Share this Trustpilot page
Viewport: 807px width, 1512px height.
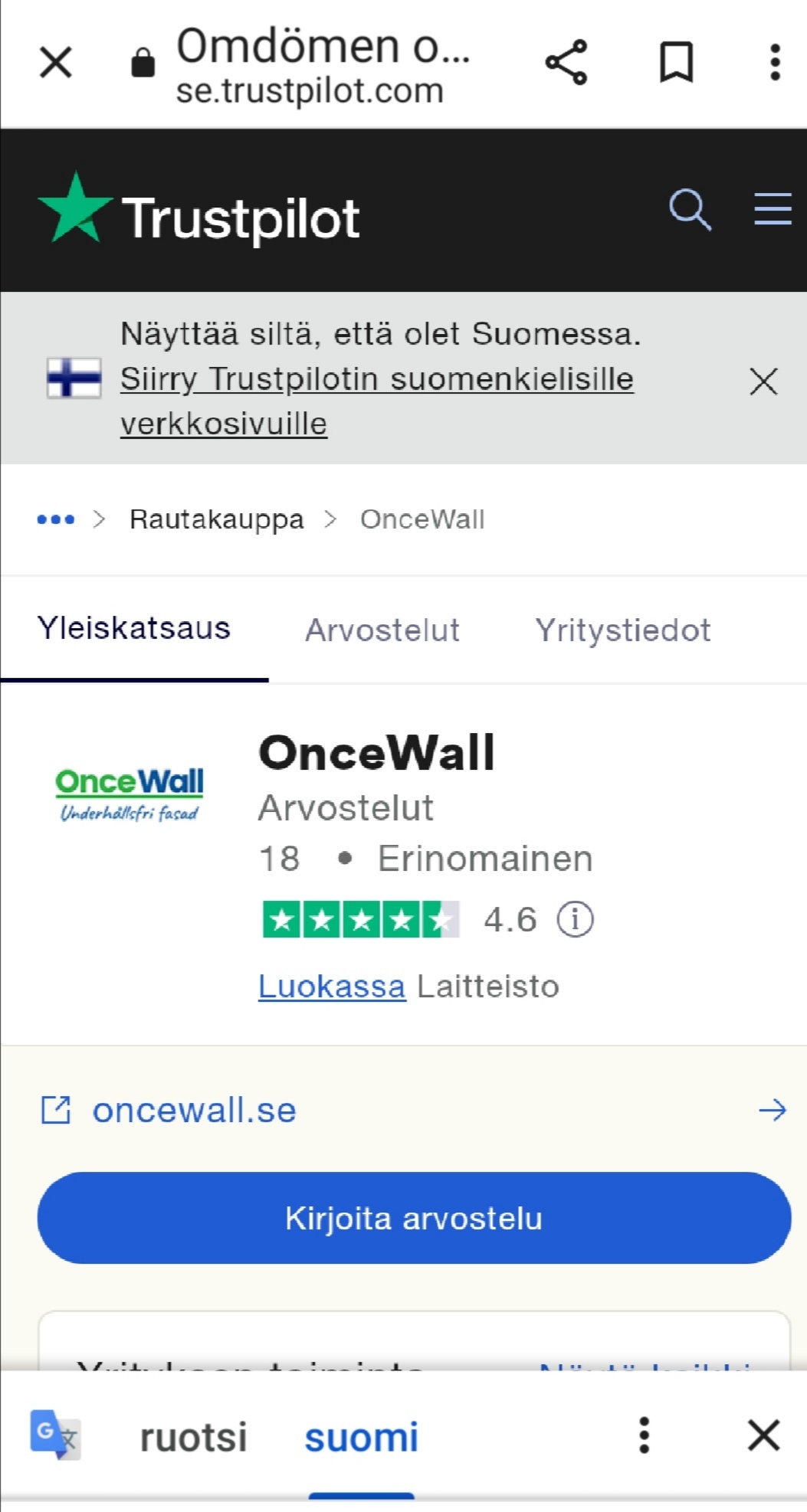click(566, 63)
